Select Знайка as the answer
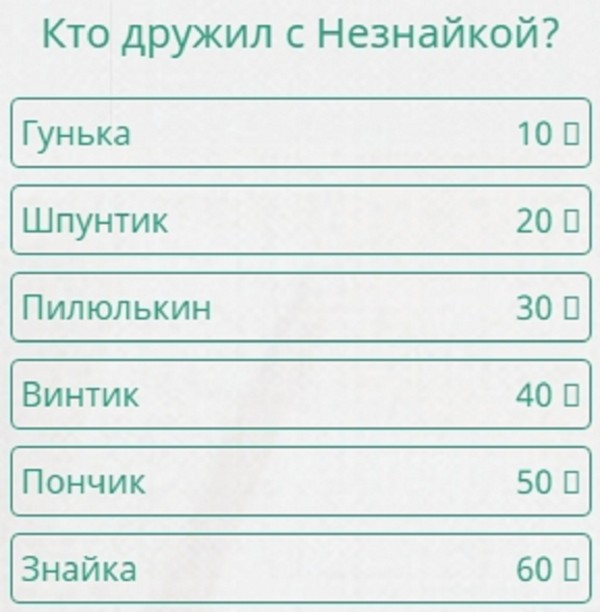 click(300, 568)
